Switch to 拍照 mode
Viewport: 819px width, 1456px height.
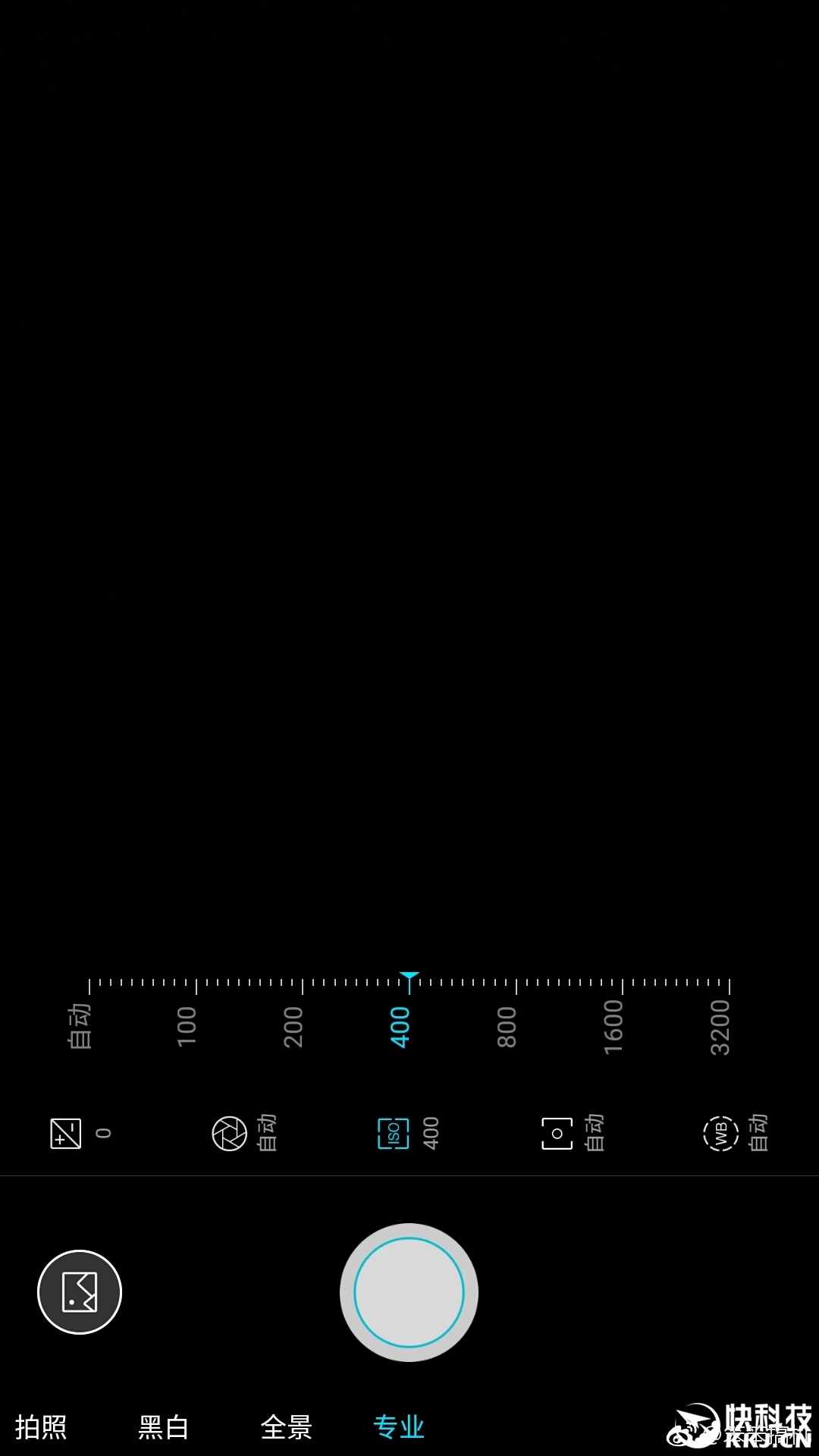(x=41, y=1426)
